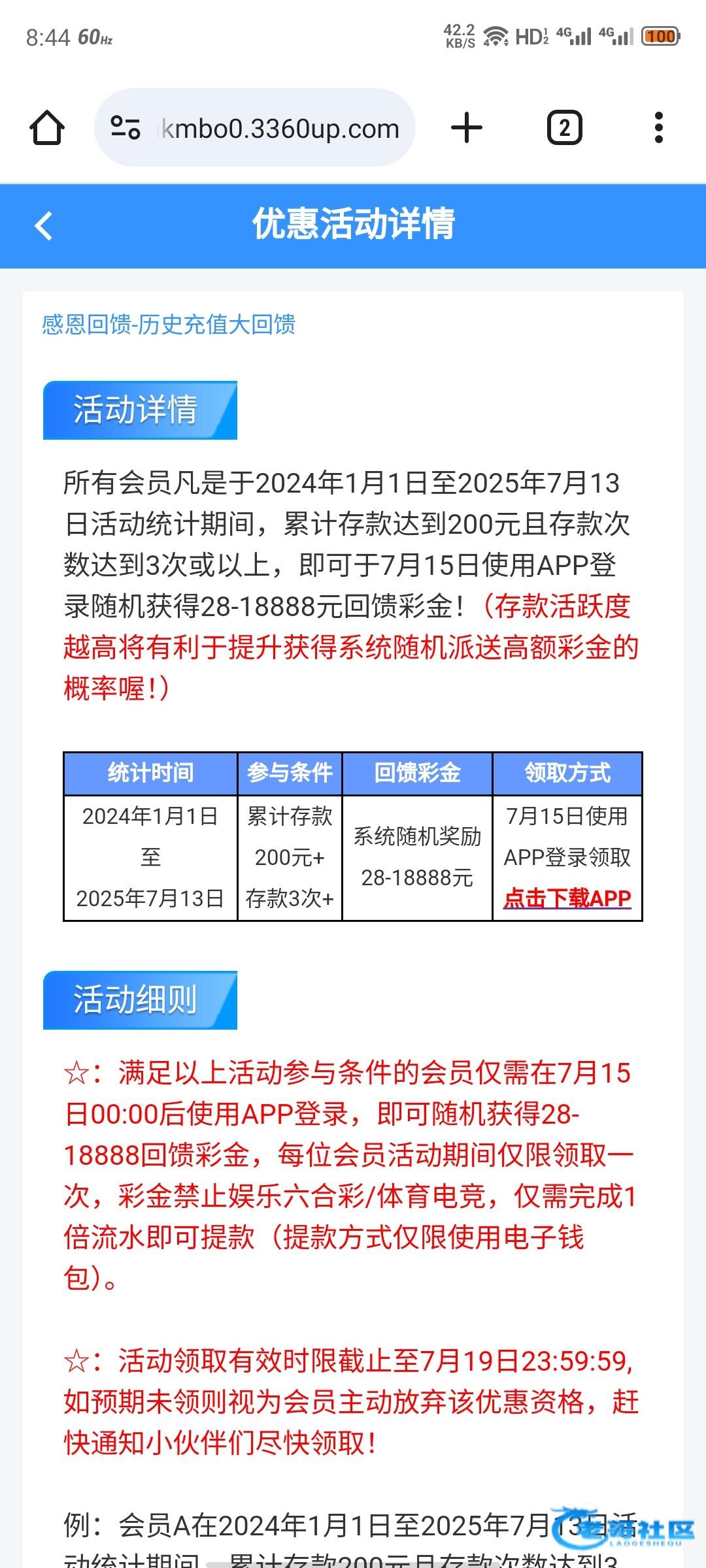This screenshot has height=1568, width=706.
Task: Go back from the 优惠活动详情 page
Action: (44, 227)
